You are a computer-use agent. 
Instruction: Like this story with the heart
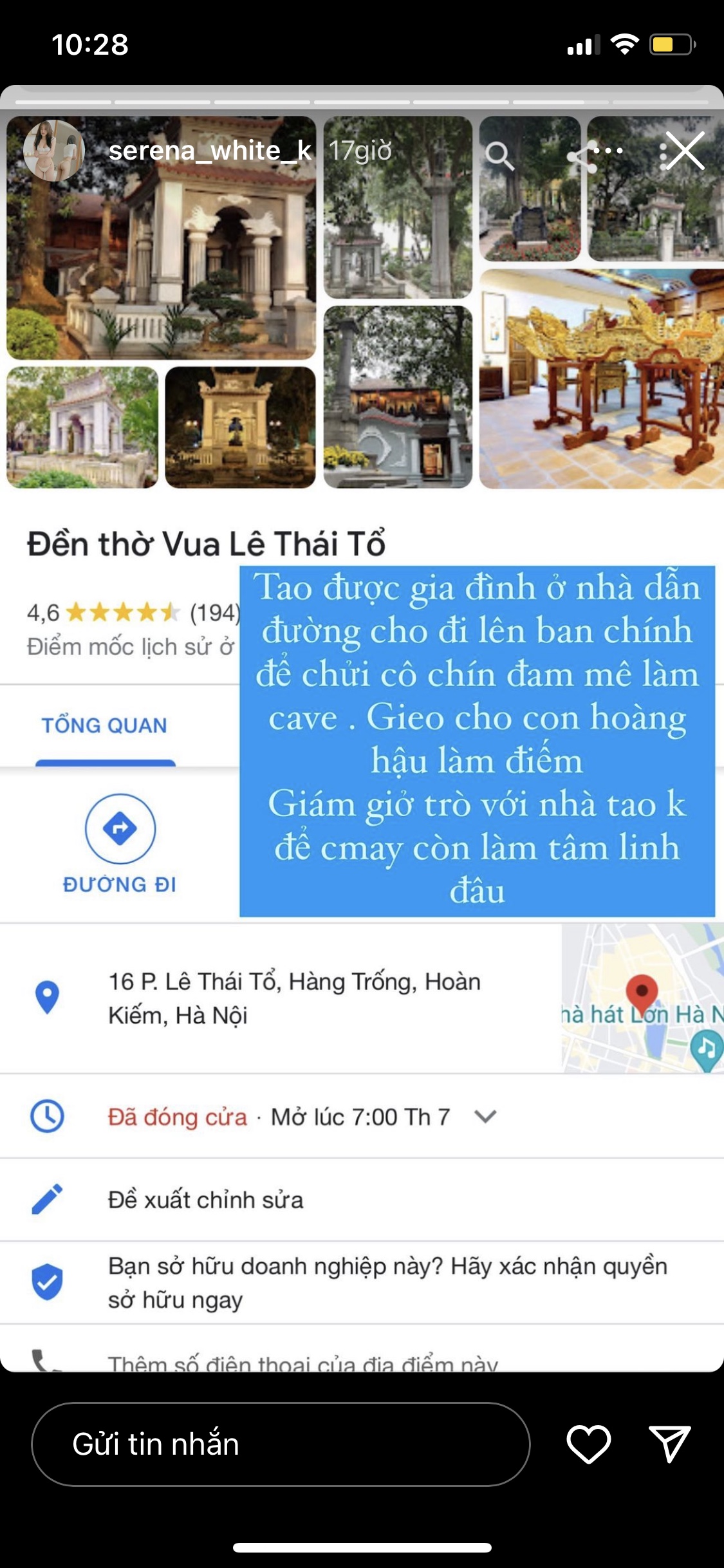pos(588,1444)
